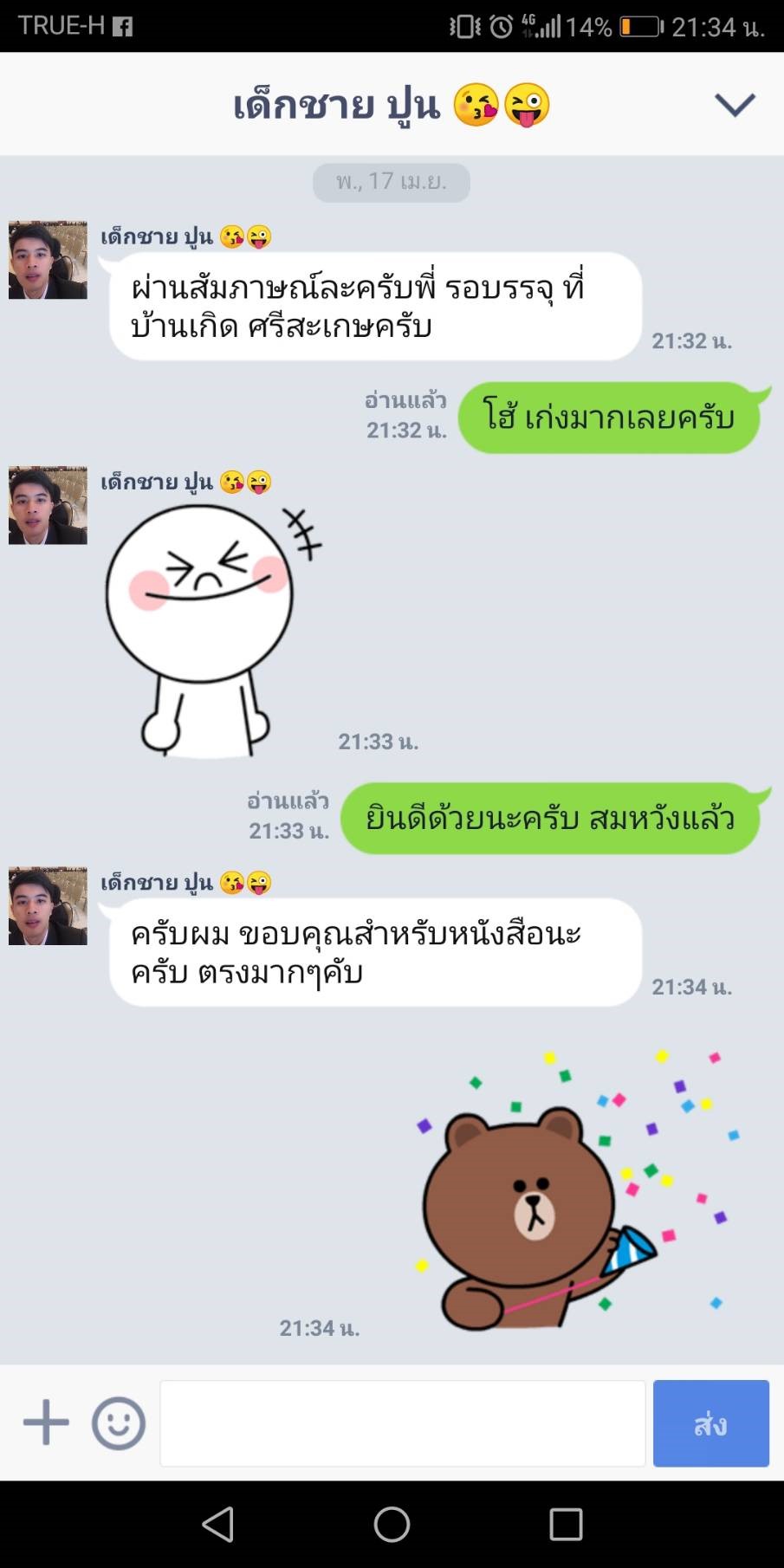The height and width of the screenshot is (1568, 784).
Task: Expand the chat options chevron
Action: coord(735,105)
